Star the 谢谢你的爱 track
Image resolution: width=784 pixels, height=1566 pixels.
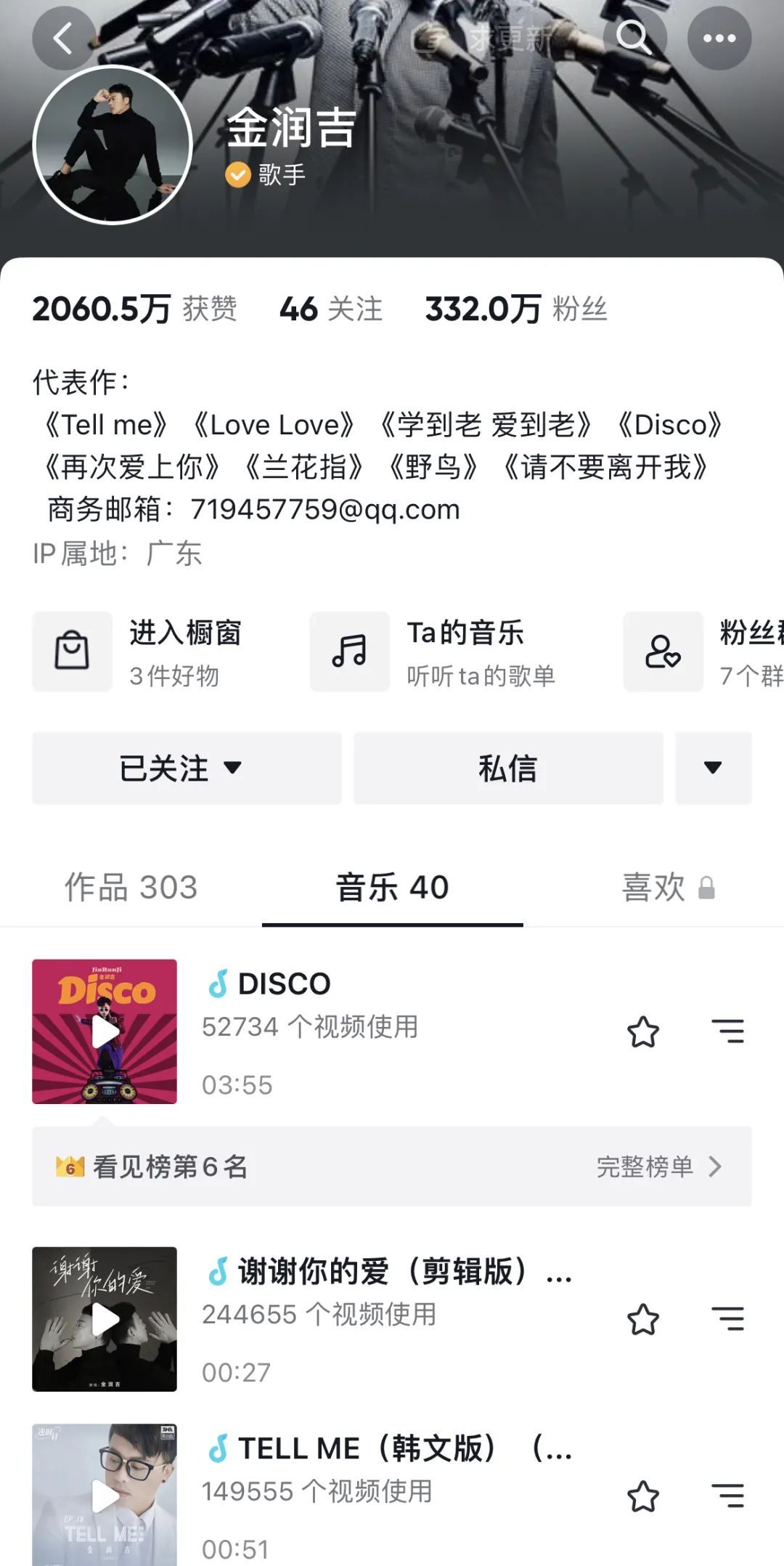tap(642, 1319)
